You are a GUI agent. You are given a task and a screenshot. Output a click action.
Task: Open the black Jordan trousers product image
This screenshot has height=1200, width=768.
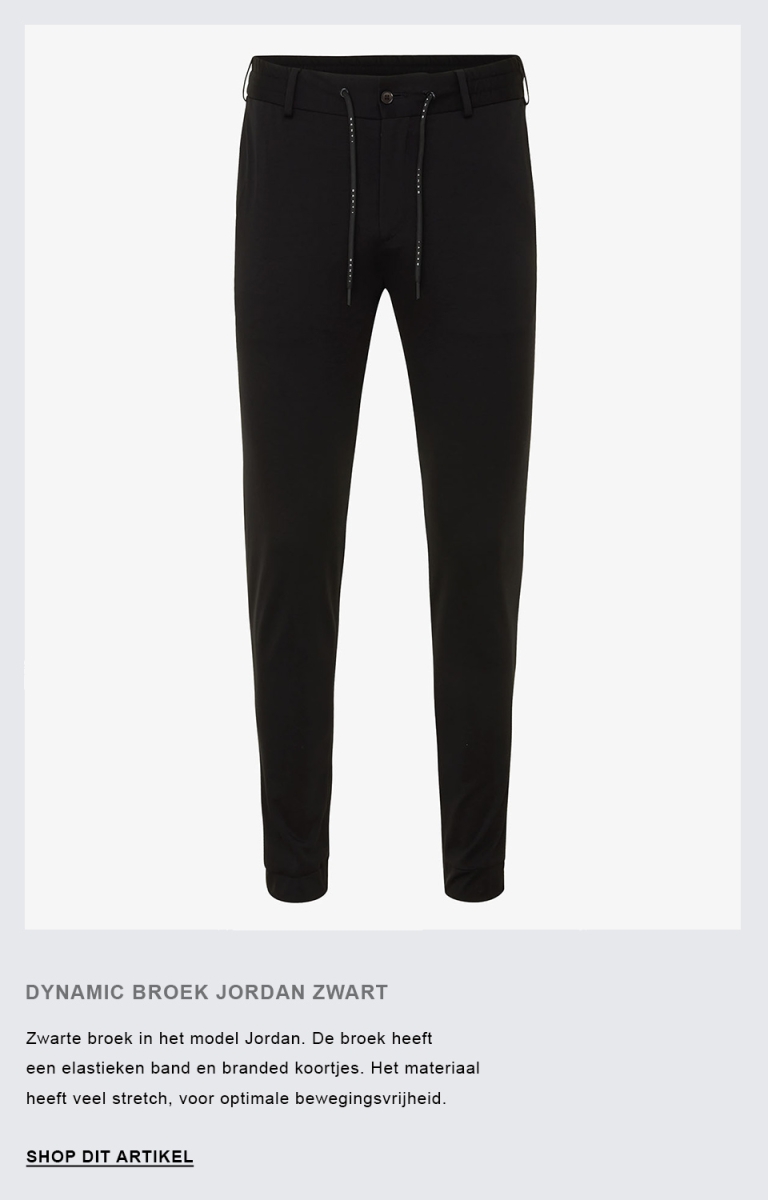point(383,477)
